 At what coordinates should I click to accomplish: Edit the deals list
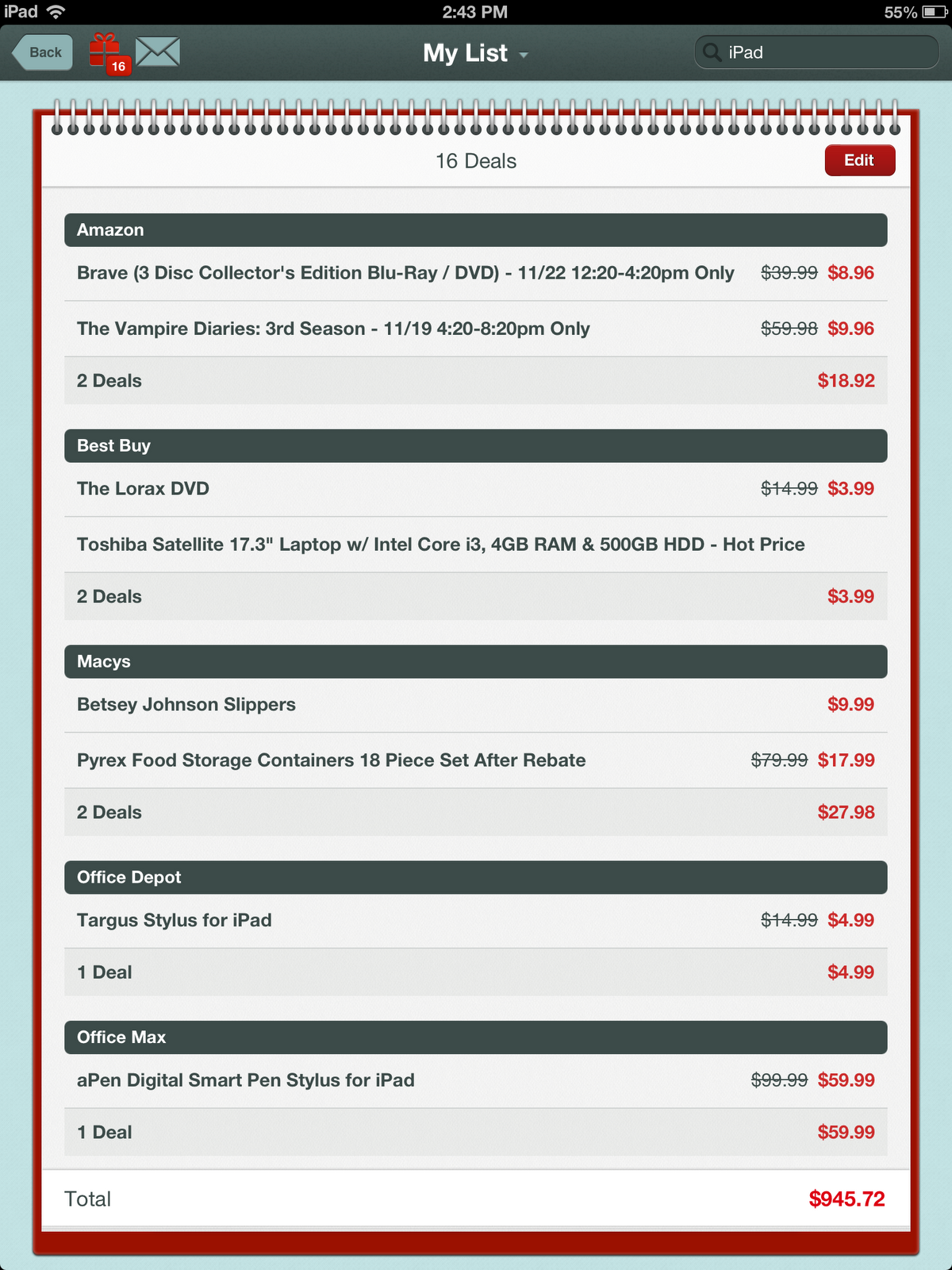tap(860, 160)
